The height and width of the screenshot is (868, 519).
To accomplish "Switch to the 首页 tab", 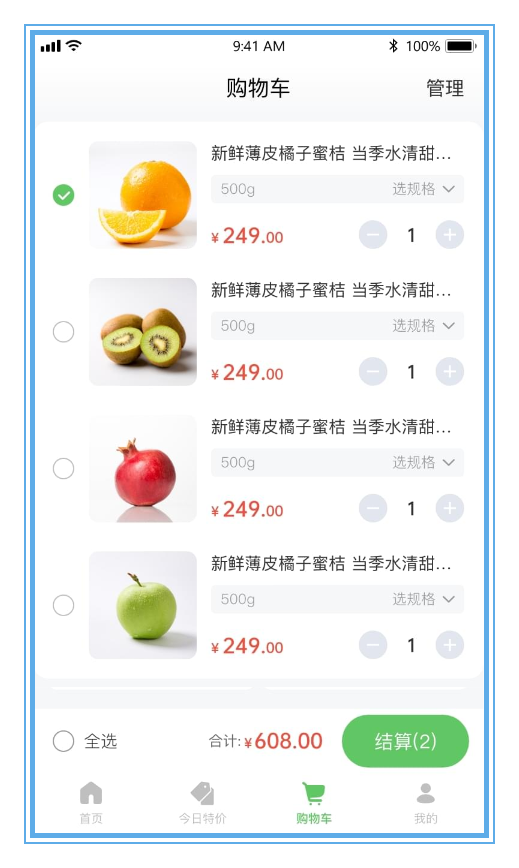I will click(x=91, y=803).
